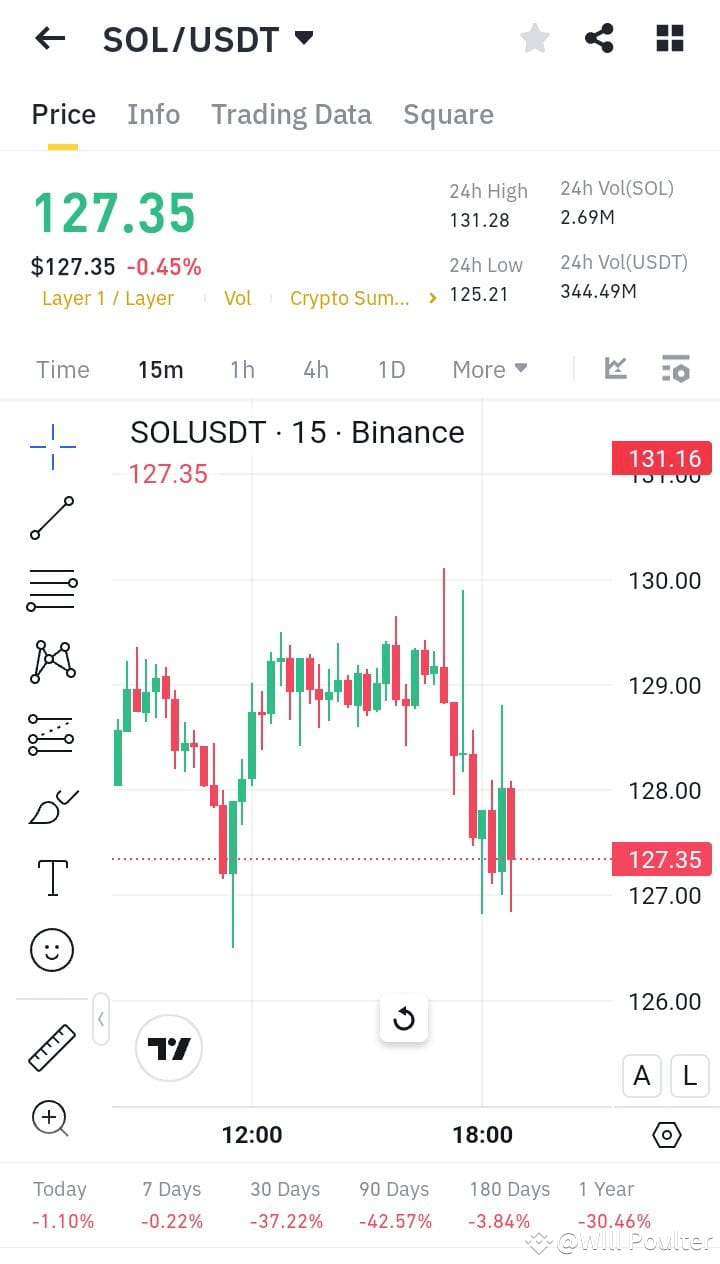Switch to the 1h timeframe

point(242,369)
